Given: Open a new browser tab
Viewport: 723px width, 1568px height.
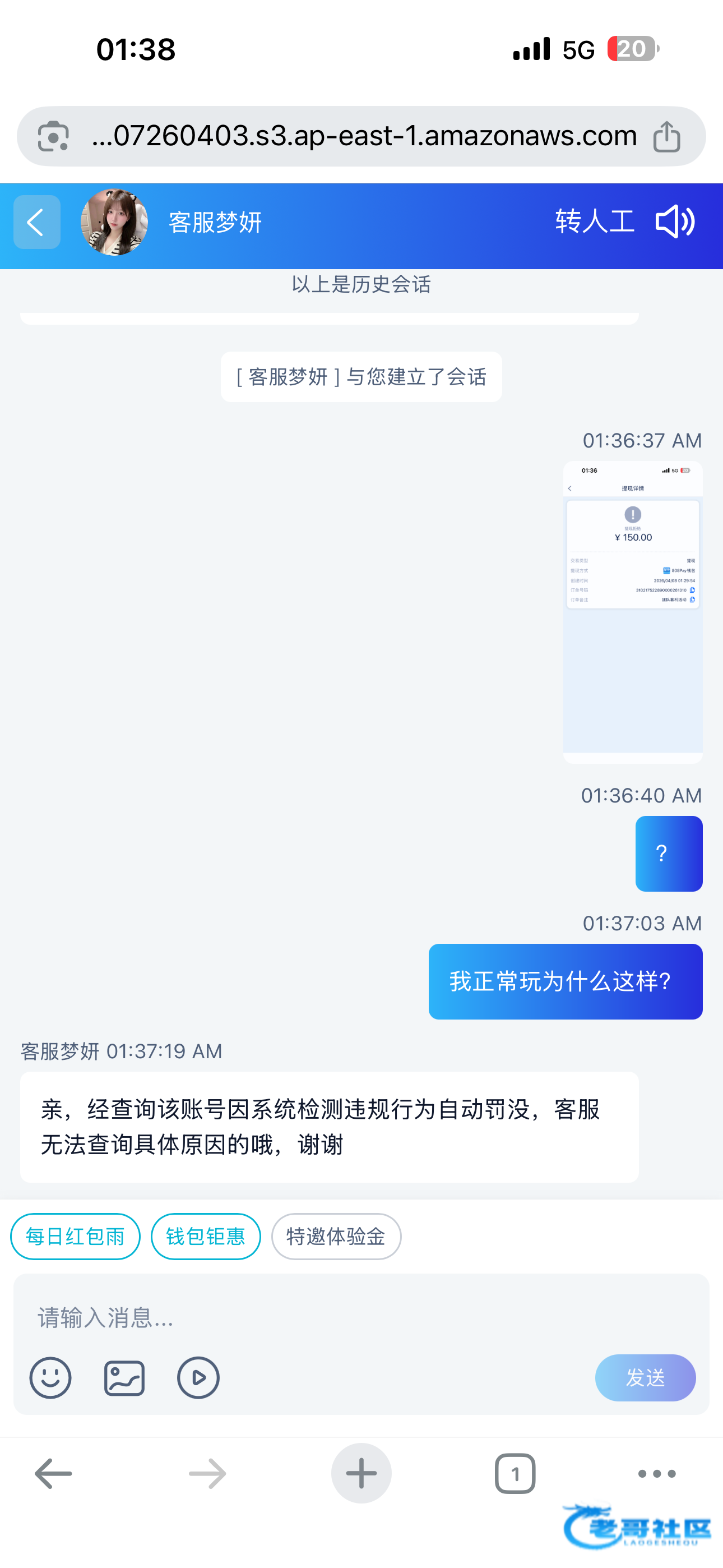Looking at the screenshot, I should coord(361,1473).
